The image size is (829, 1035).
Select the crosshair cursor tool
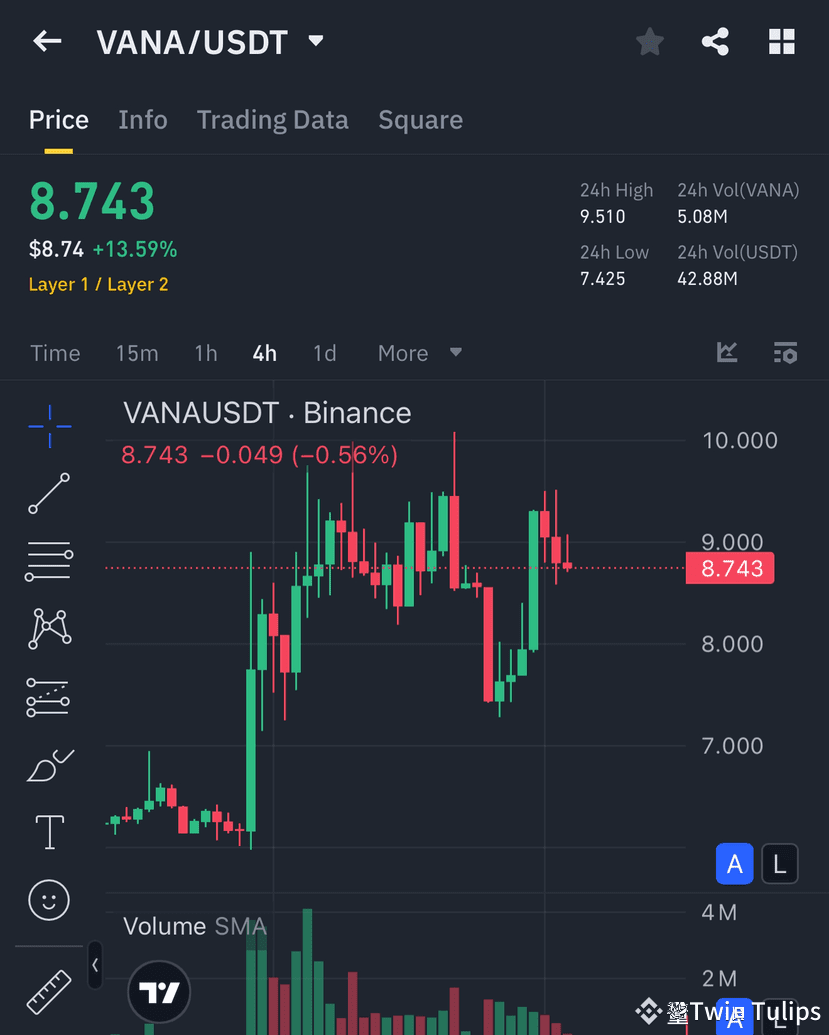tap(48, 425)
